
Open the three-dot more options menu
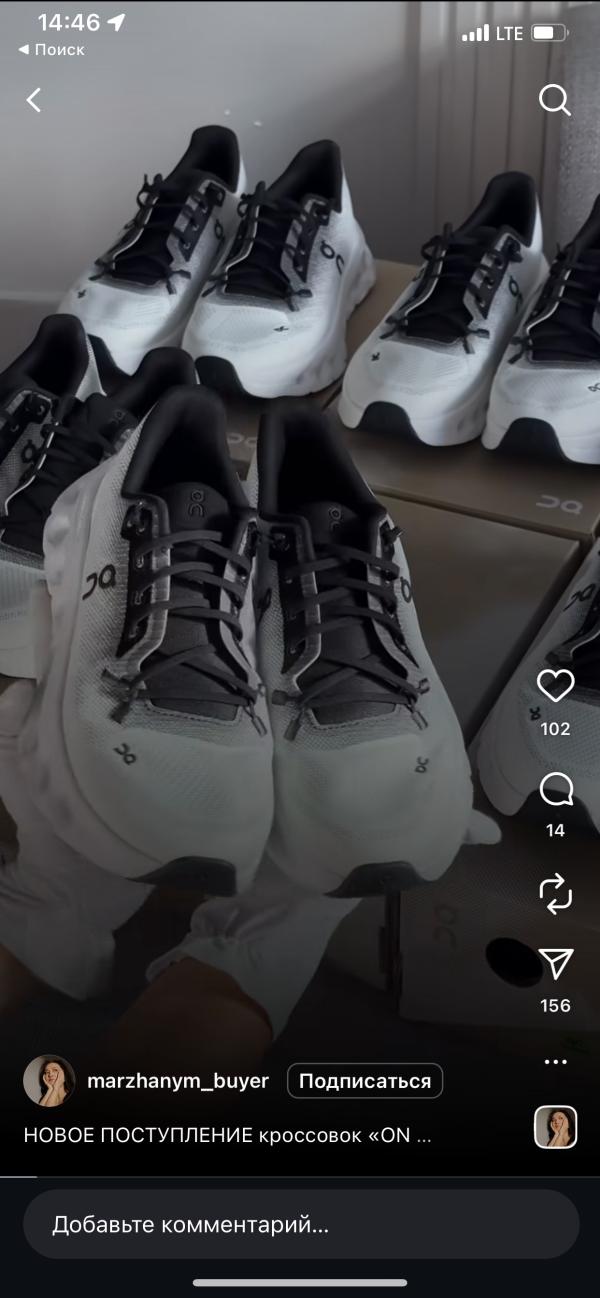(555, 1062)
